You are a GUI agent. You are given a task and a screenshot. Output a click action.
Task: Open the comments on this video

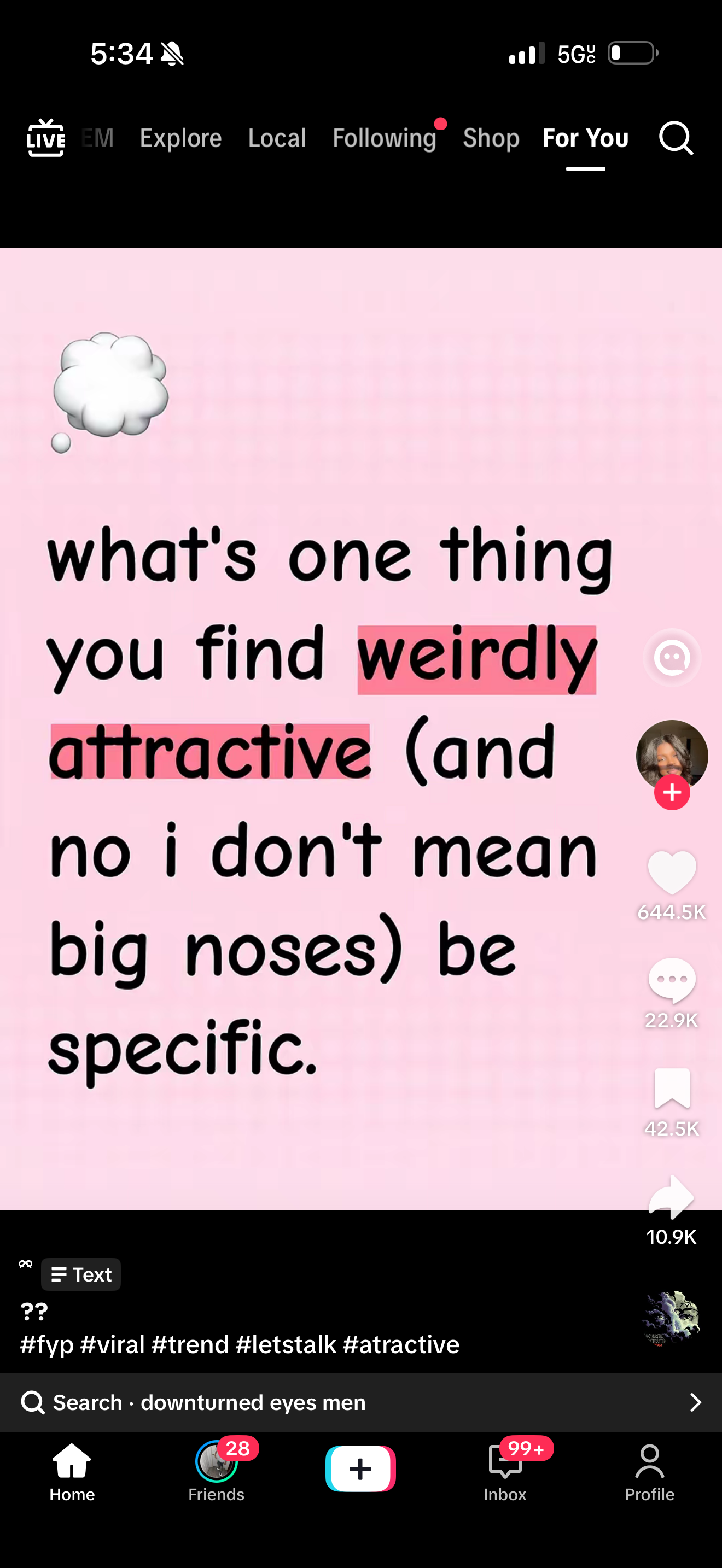672,980
